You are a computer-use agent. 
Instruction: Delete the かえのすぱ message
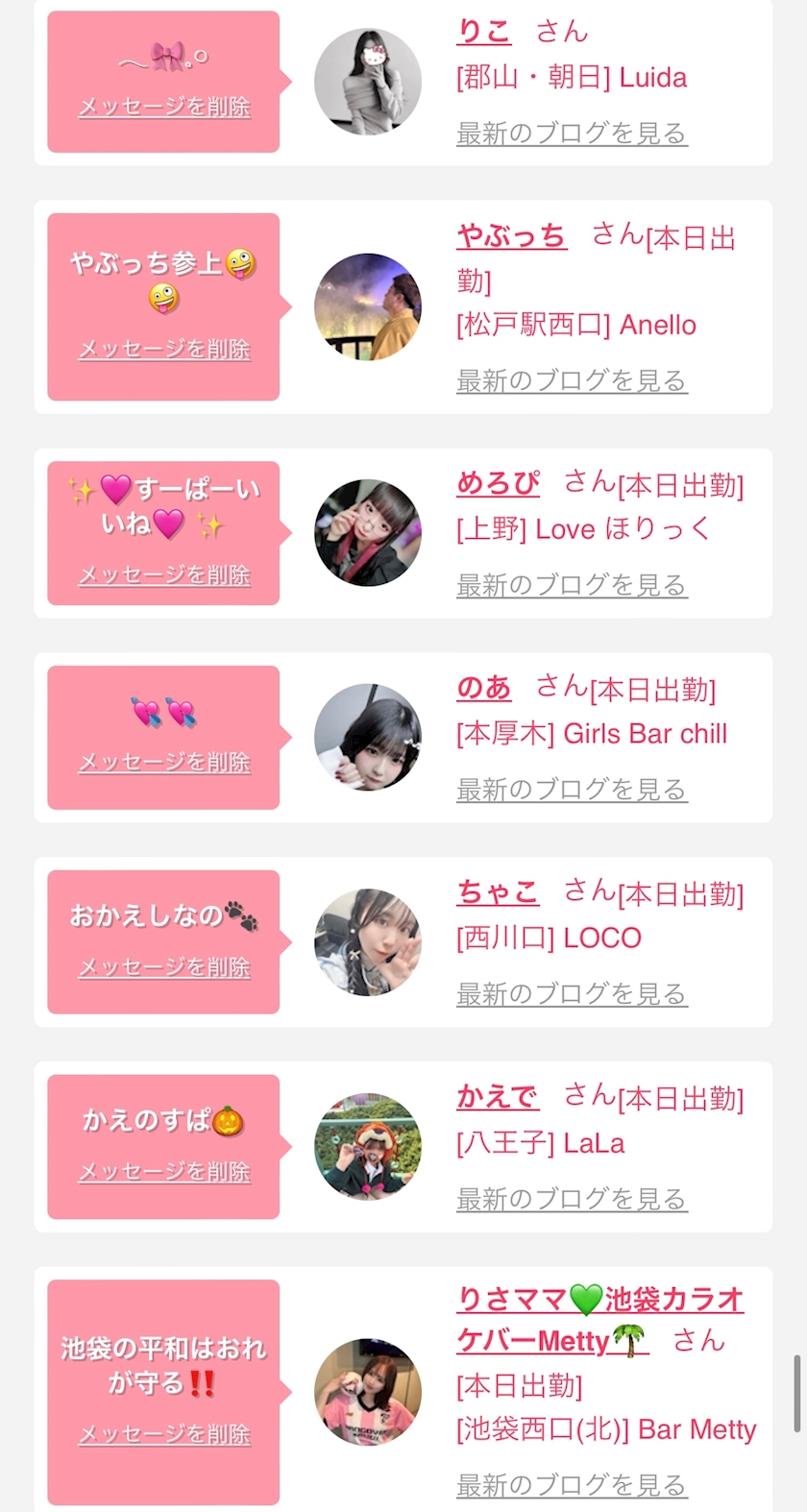pyautogui.click(x=164, y=1171)
